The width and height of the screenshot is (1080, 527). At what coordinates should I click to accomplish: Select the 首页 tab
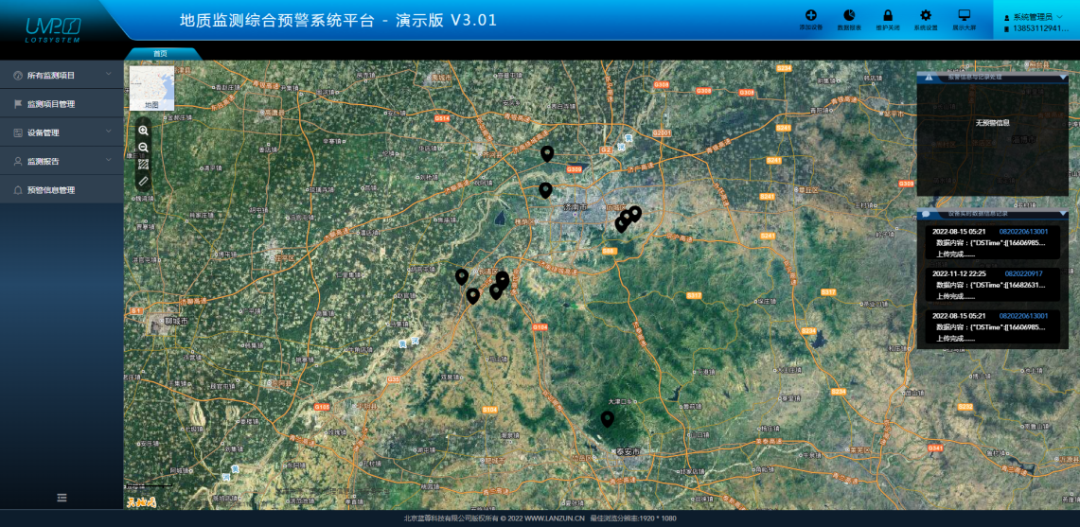160,53
